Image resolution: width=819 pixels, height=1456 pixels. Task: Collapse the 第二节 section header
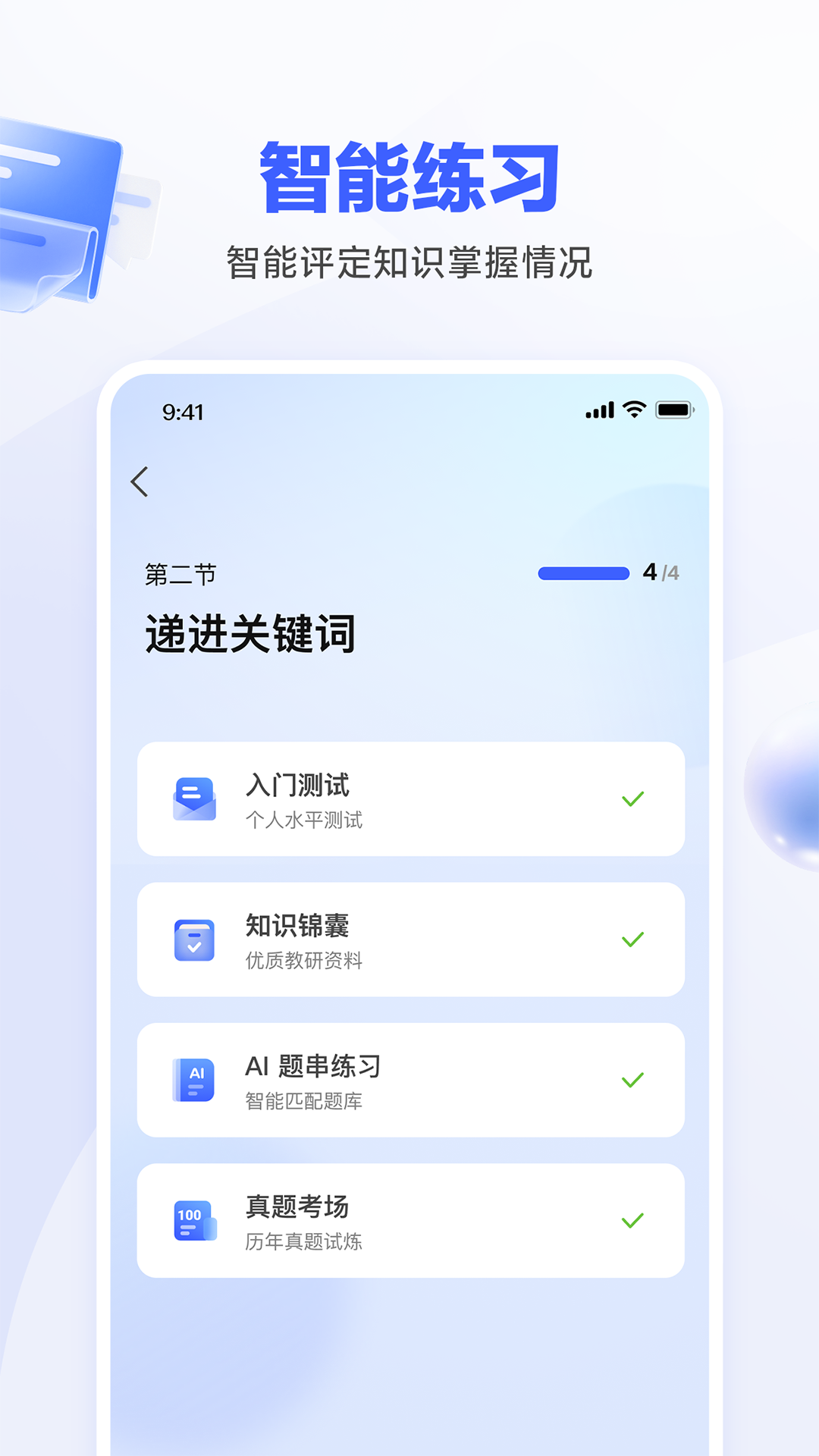[180, 574]
